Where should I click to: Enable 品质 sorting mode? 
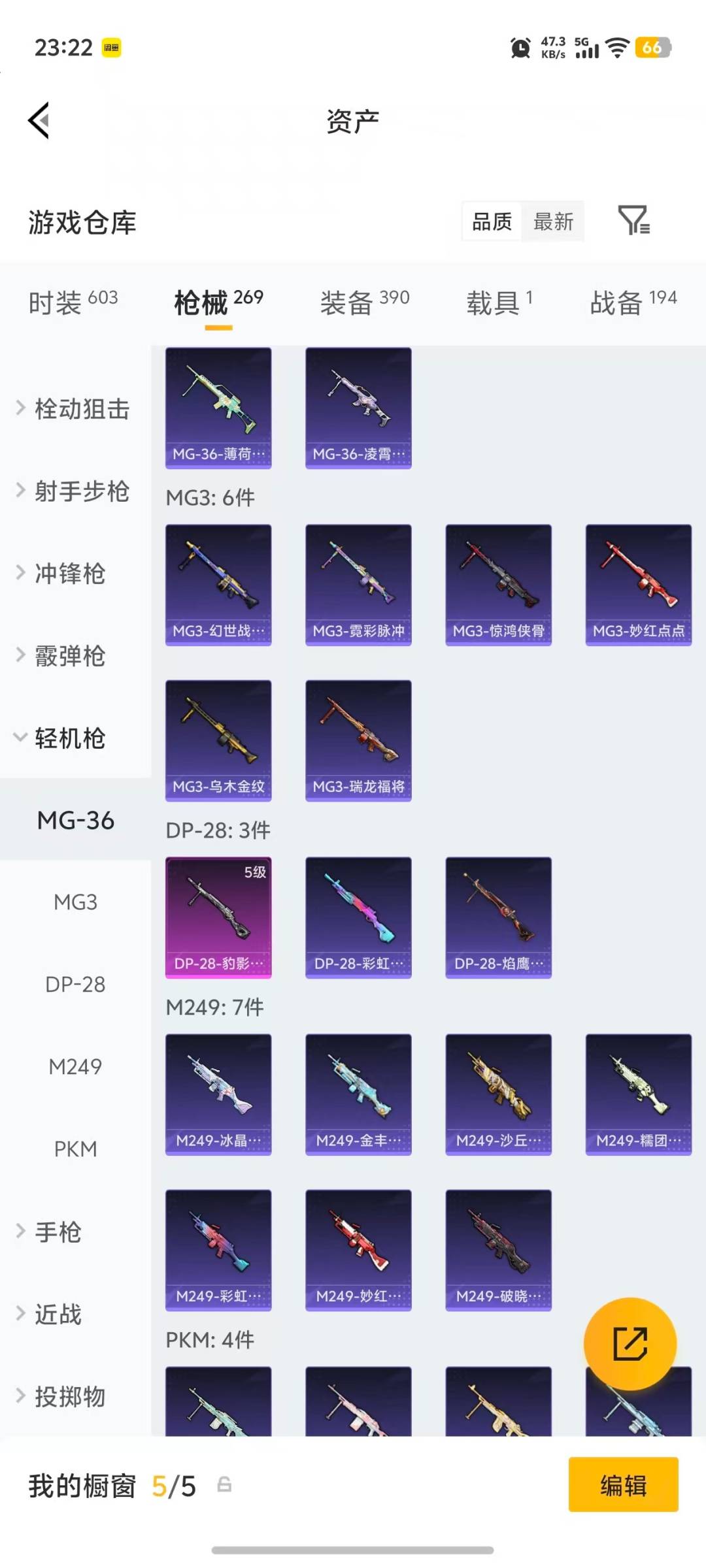coord(492,223)
